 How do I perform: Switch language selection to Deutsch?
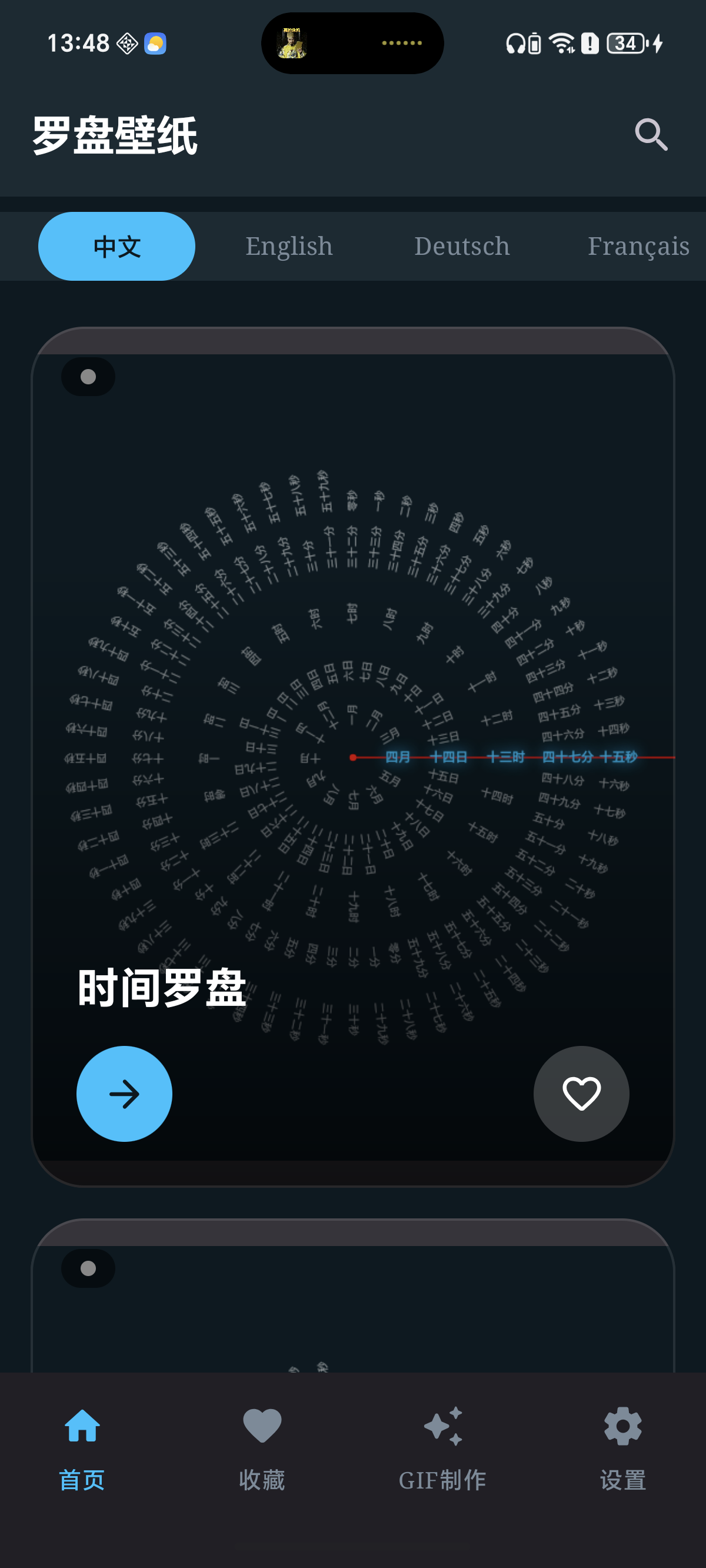click(462, 246)
